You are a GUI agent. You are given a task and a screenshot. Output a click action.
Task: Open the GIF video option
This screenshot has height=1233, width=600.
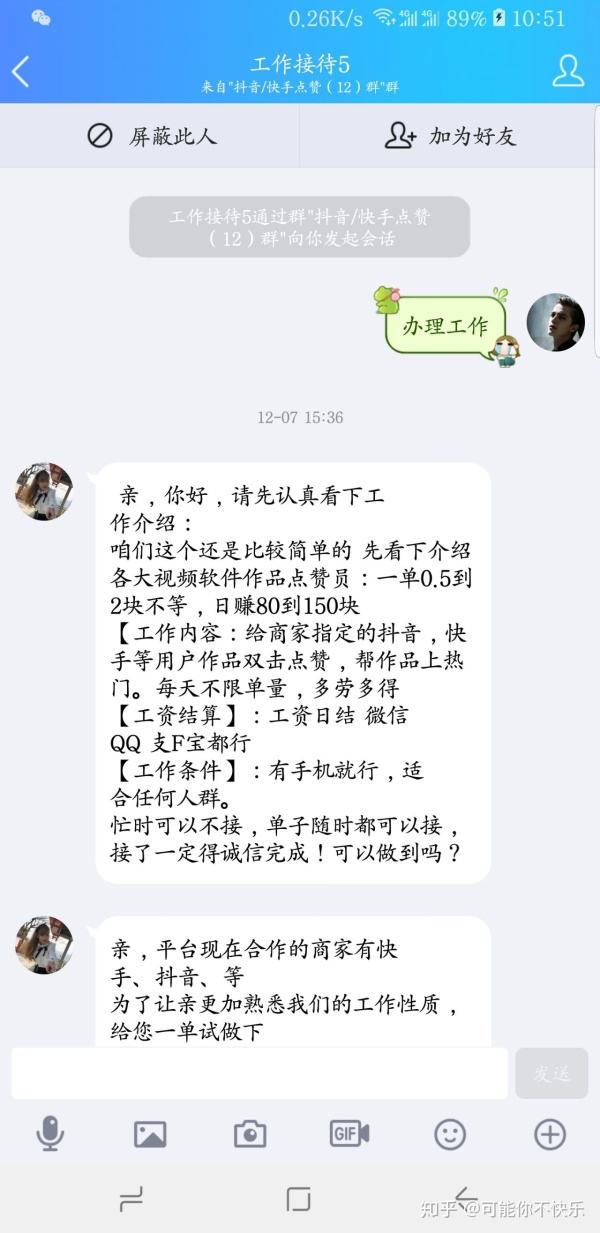pos(350,1133)
